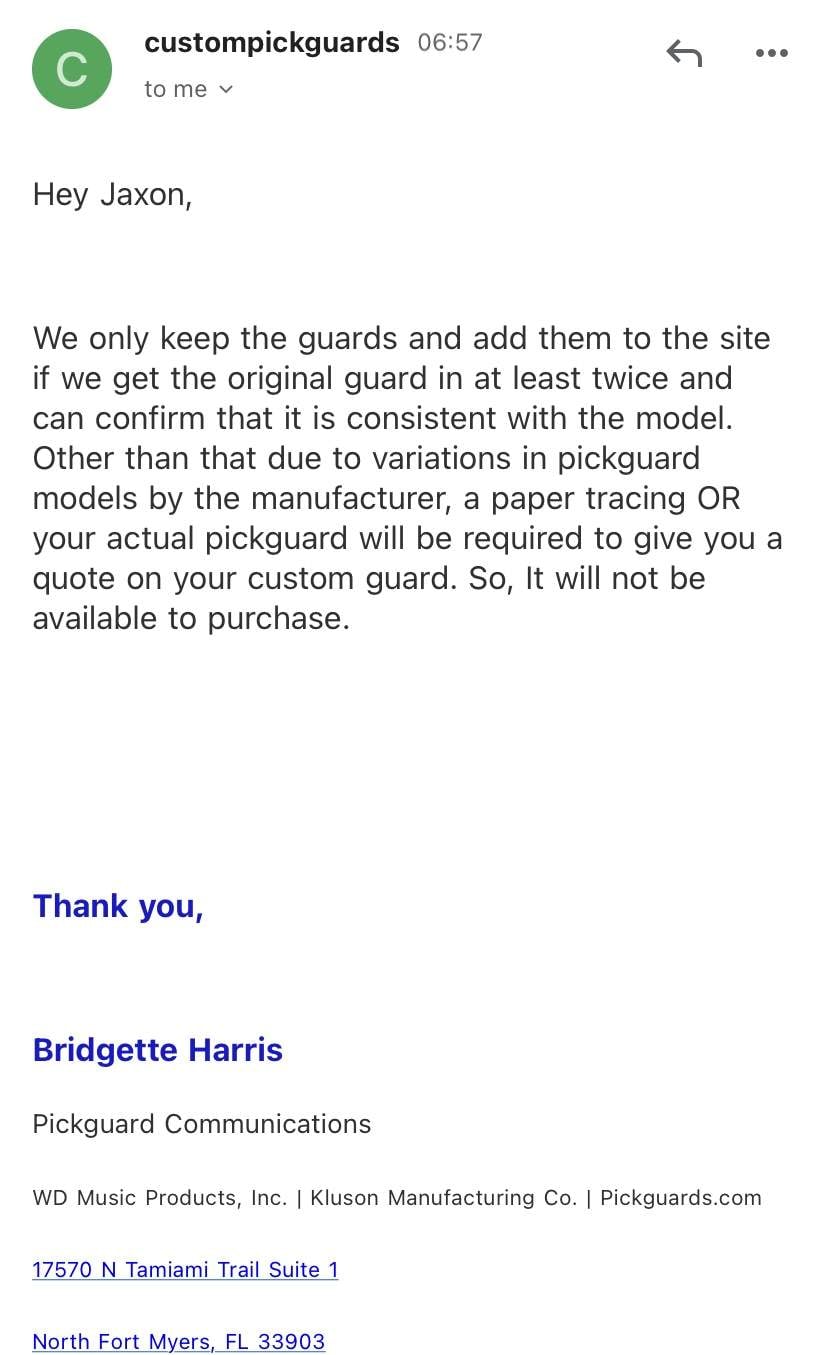Expand the "to me" recipient details
The image size is (828, 1355).
(x=189, y=89)
